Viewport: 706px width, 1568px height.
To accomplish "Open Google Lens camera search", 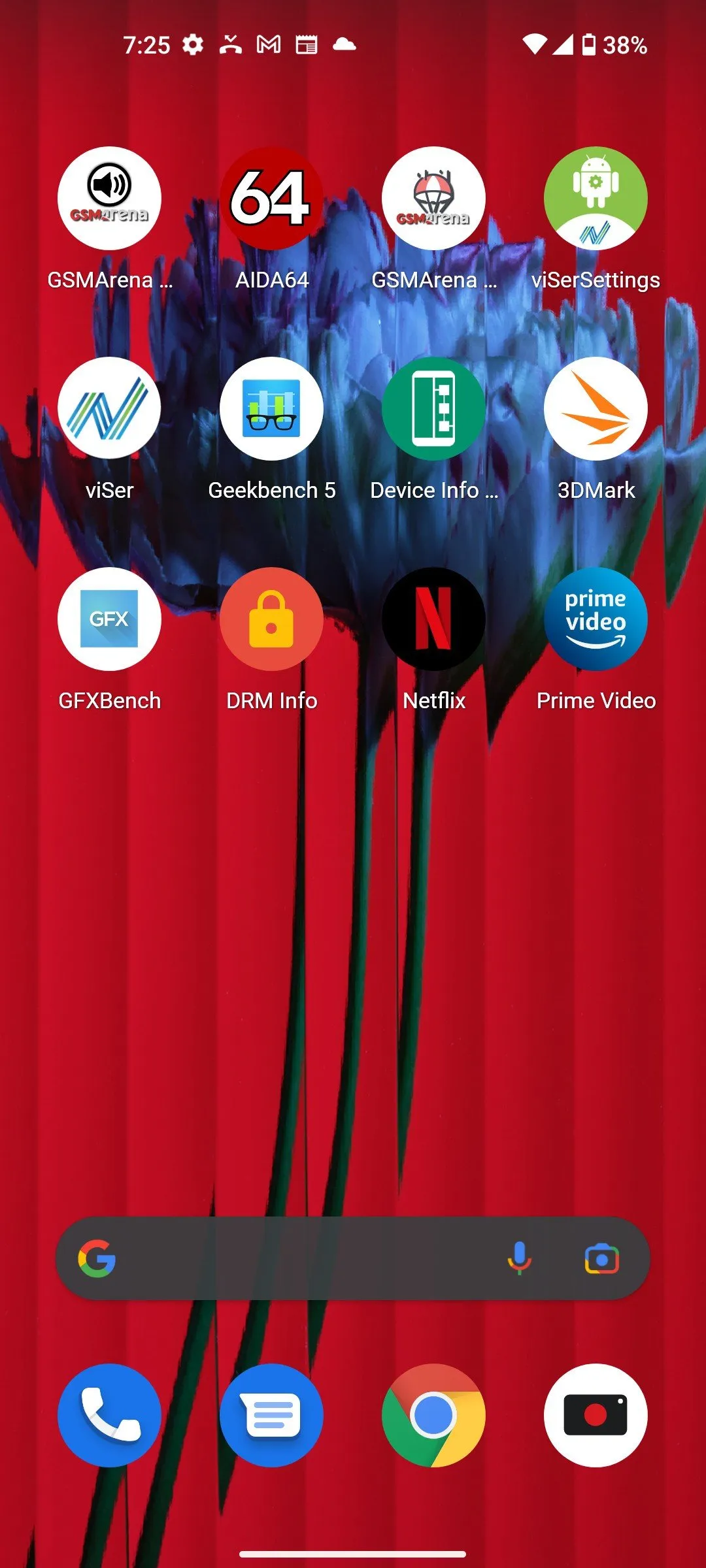I will tap(601, 1258).
